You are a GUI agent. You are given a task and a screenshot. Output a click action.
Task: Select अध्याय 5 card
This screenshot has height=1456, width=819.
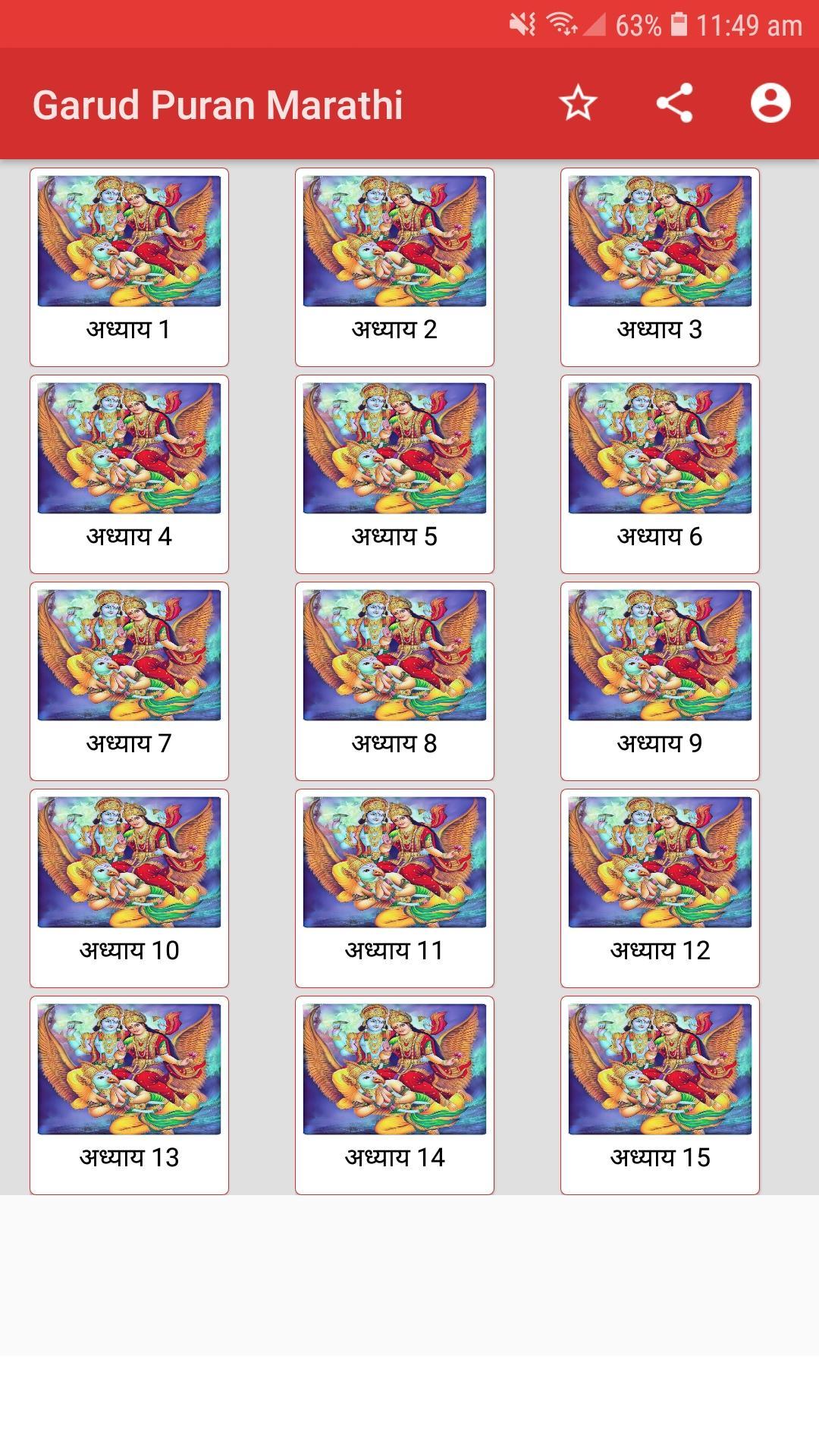[394, 474]
